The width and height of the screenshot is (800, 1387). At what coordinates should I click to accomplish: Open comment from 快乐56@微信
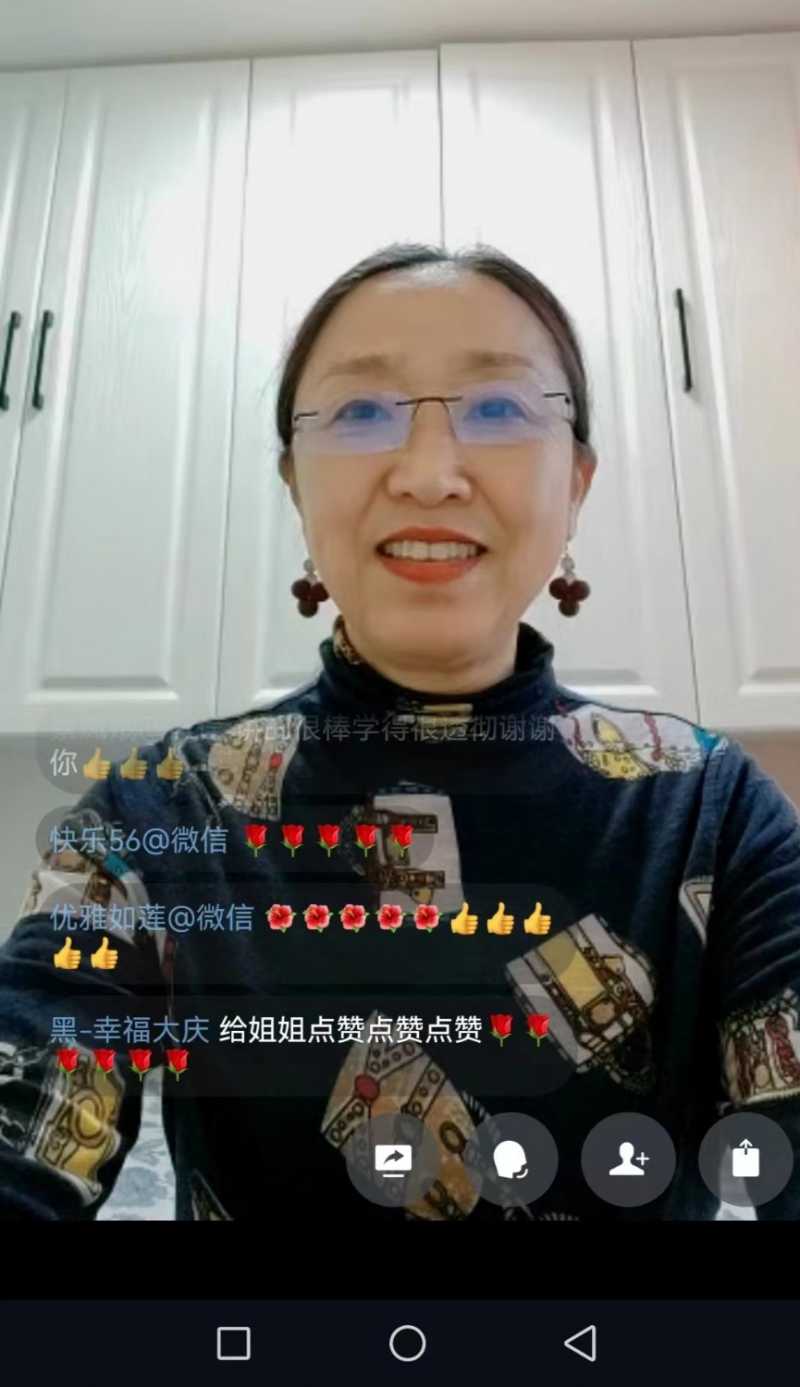click(x=232, y=839)
